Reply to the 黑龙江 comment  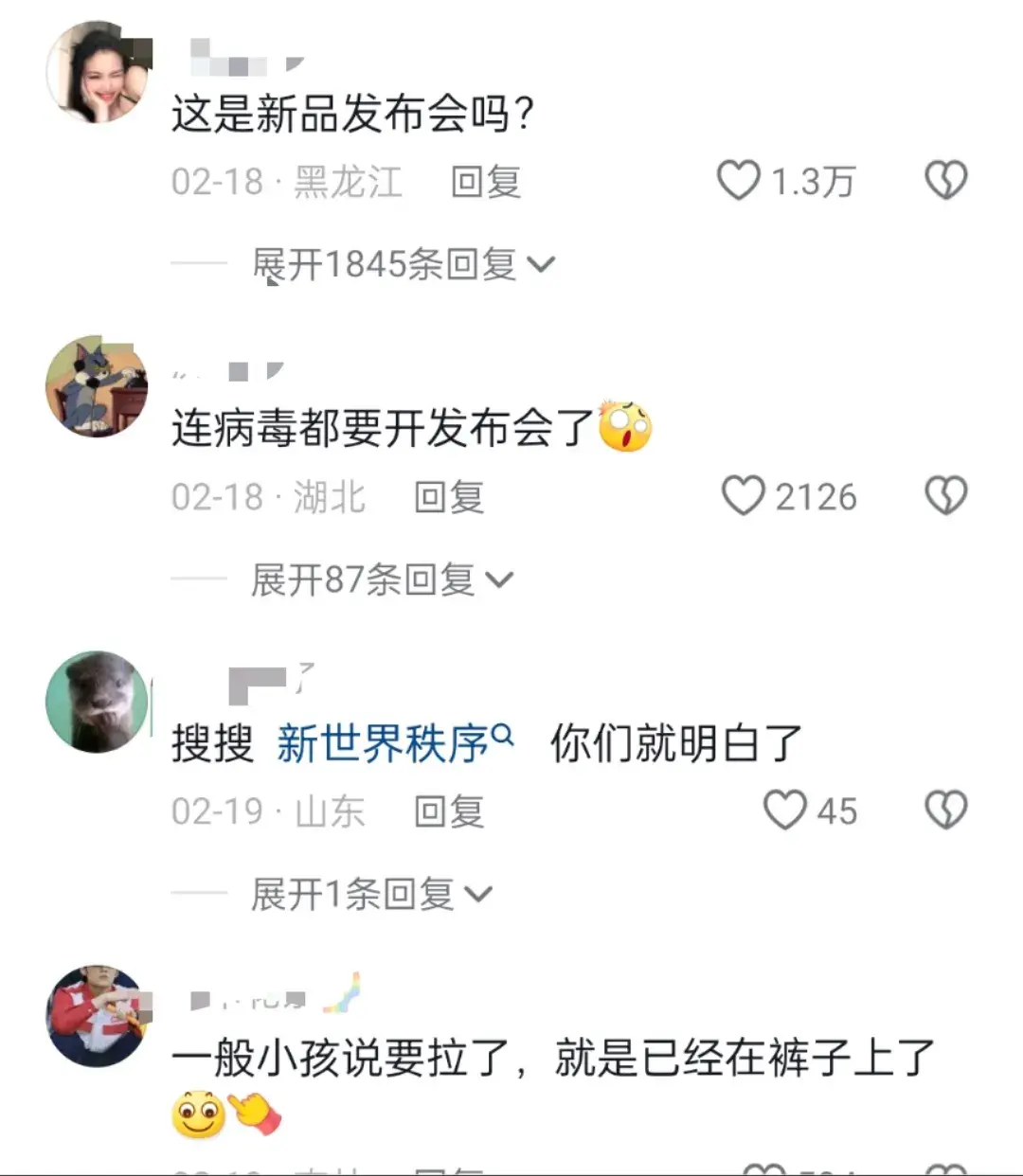click(486, 182)
